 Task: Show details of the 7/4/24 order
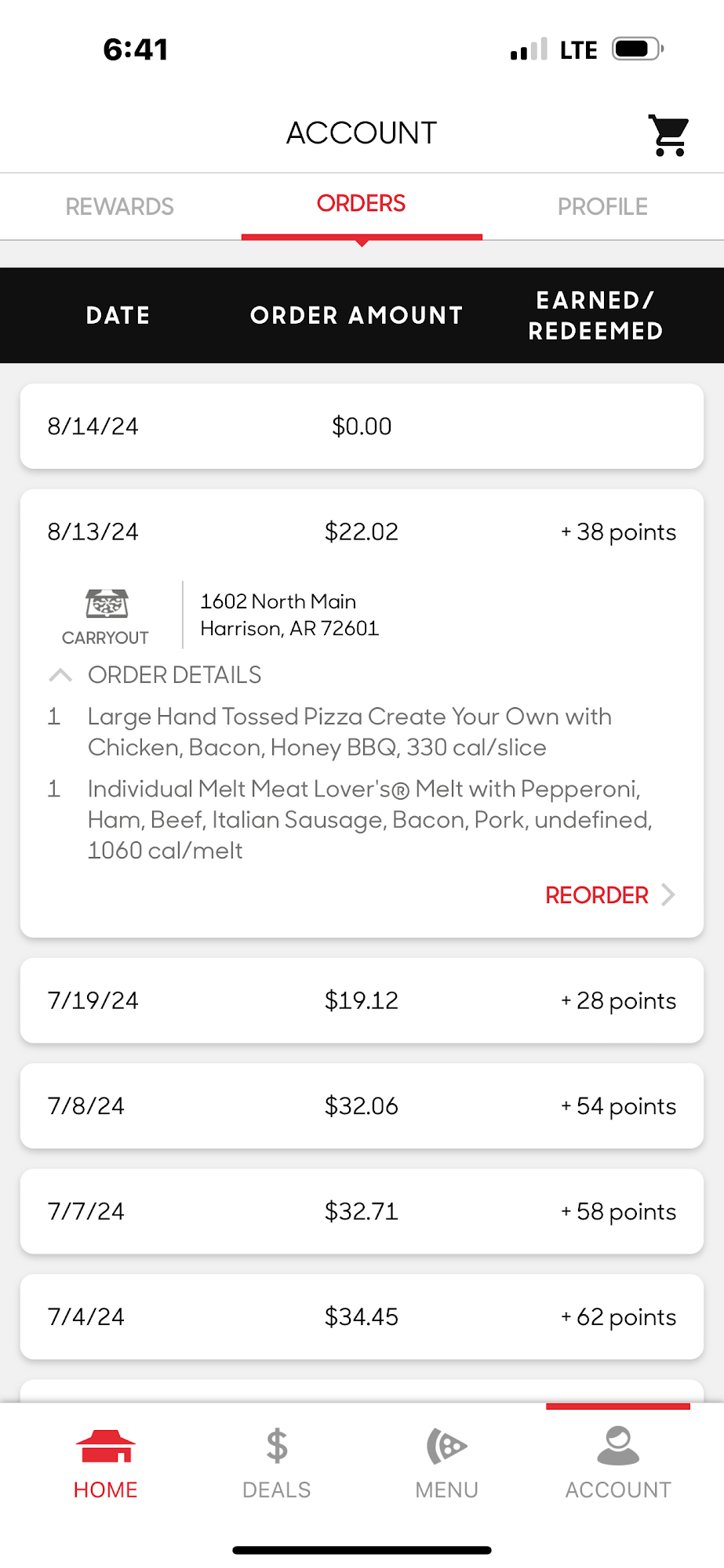point(362,1317)
